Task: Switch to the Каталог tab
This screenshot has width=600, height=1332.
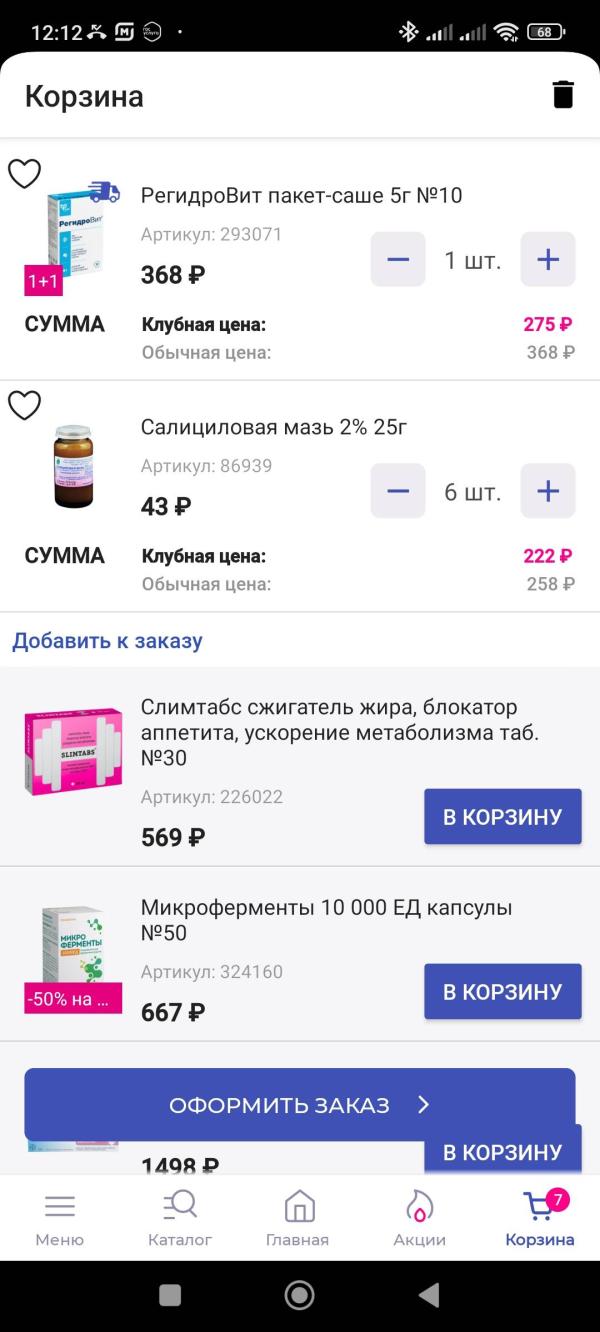Action: point(180,1218)
